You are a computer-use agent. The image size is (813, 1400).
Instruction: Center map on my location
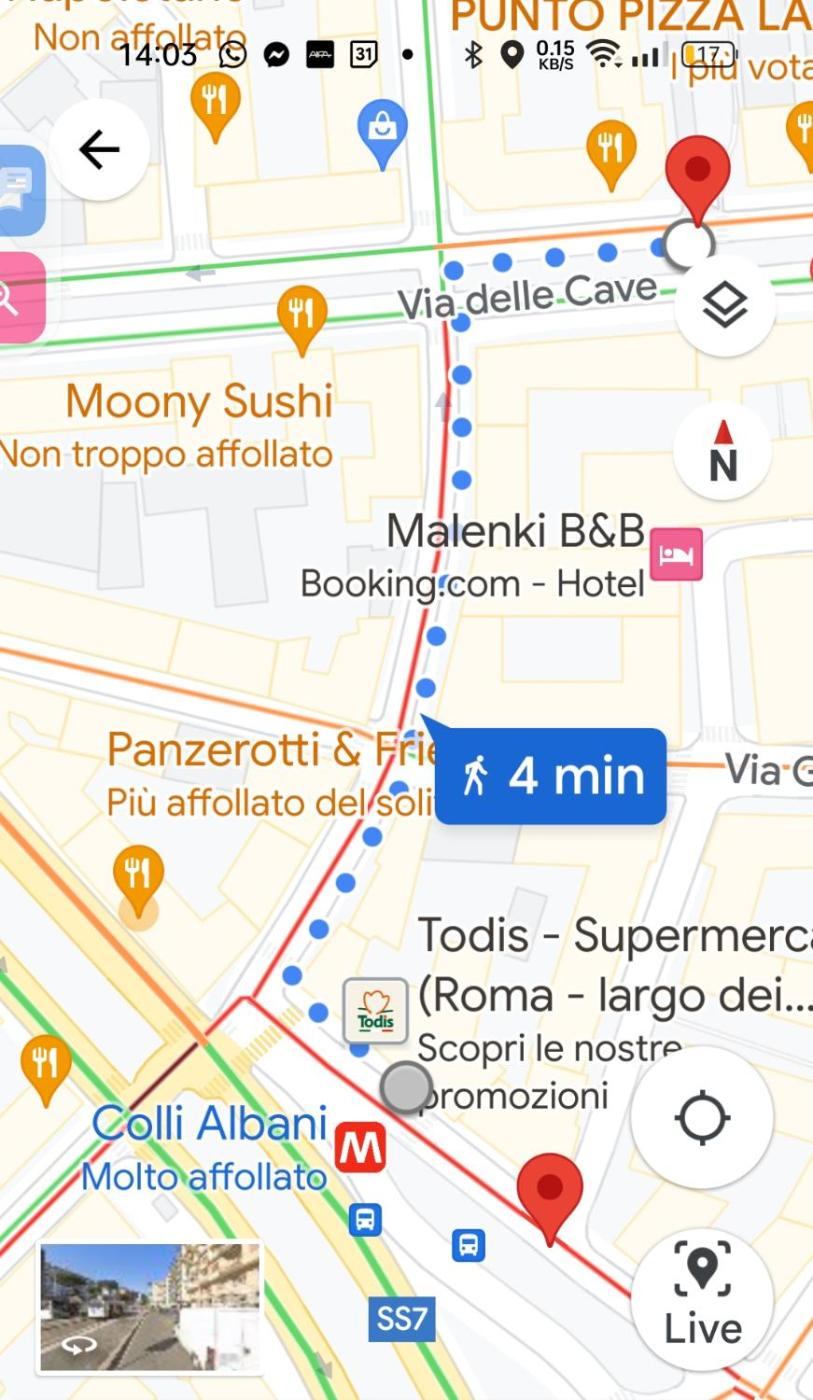[x=702, y=1117]
